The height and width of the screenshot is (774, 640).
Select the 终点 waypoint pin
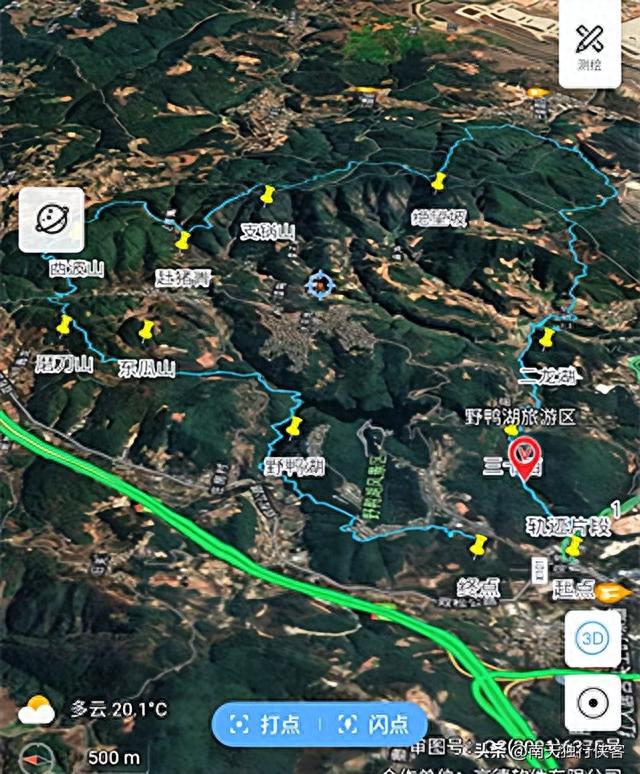tap(478, 546)
